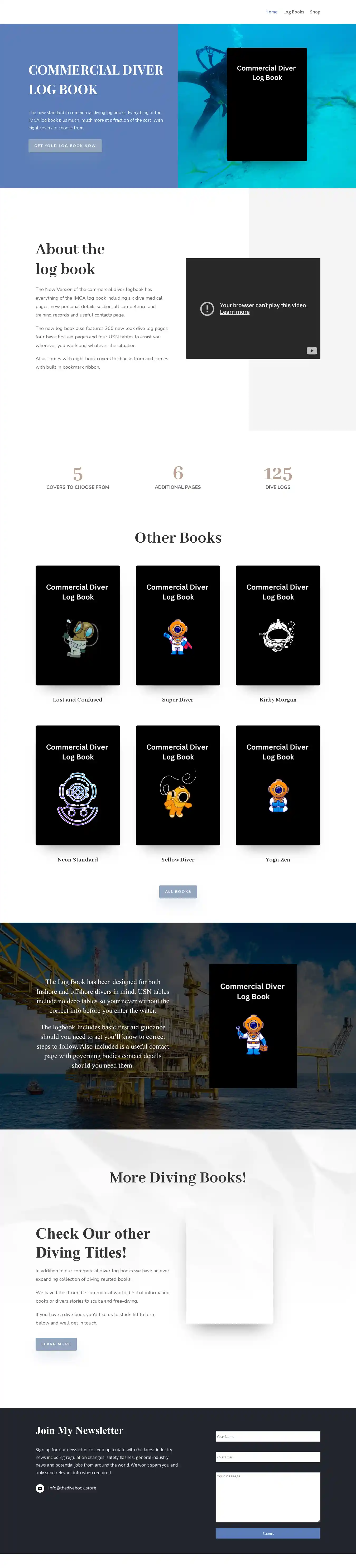Screen dimensions: 356x1568
Task: Focus the Your Name field
Action: 268,1436
